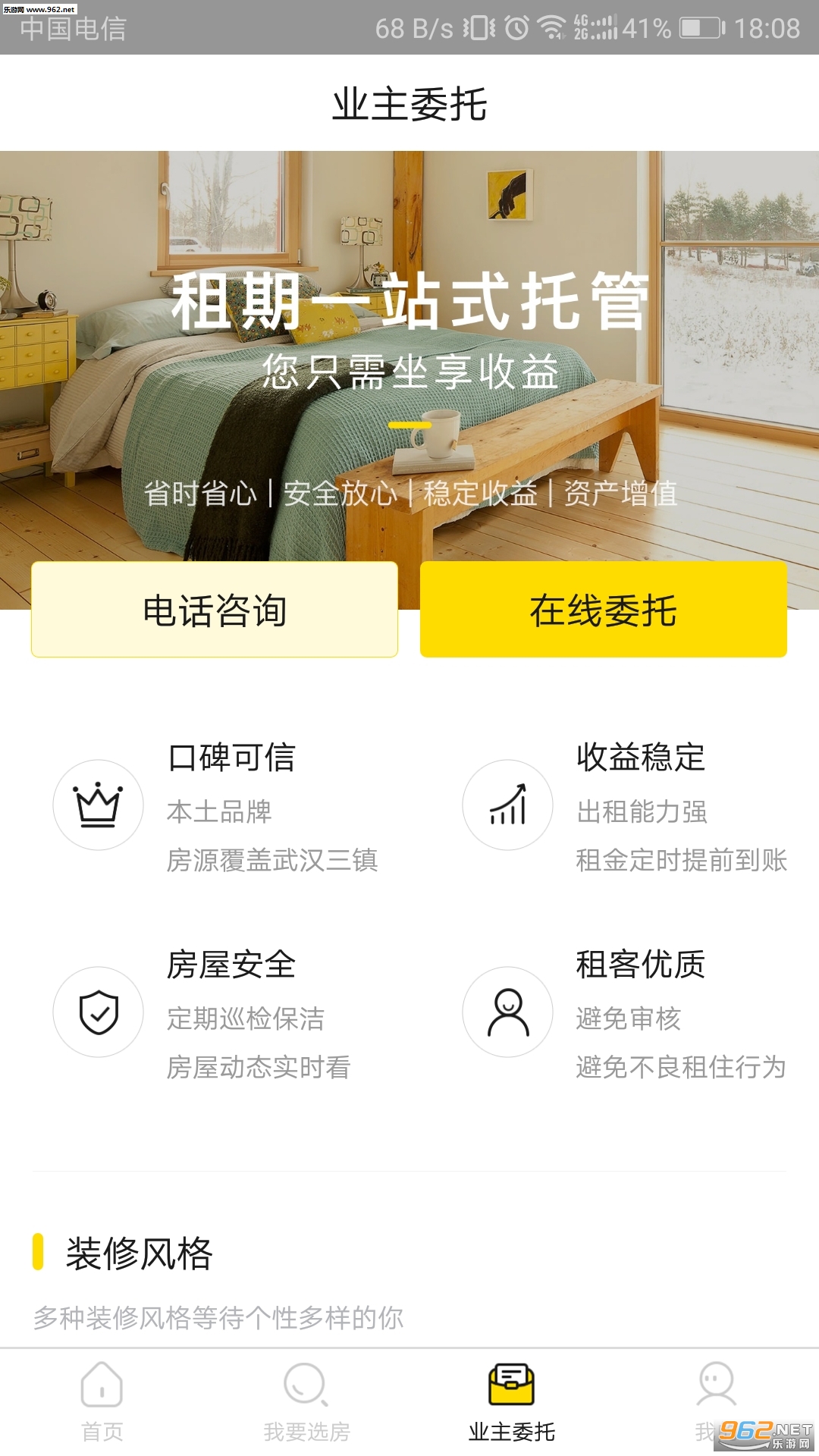Select the 业主委托 tab

[x=512, y=1401]
